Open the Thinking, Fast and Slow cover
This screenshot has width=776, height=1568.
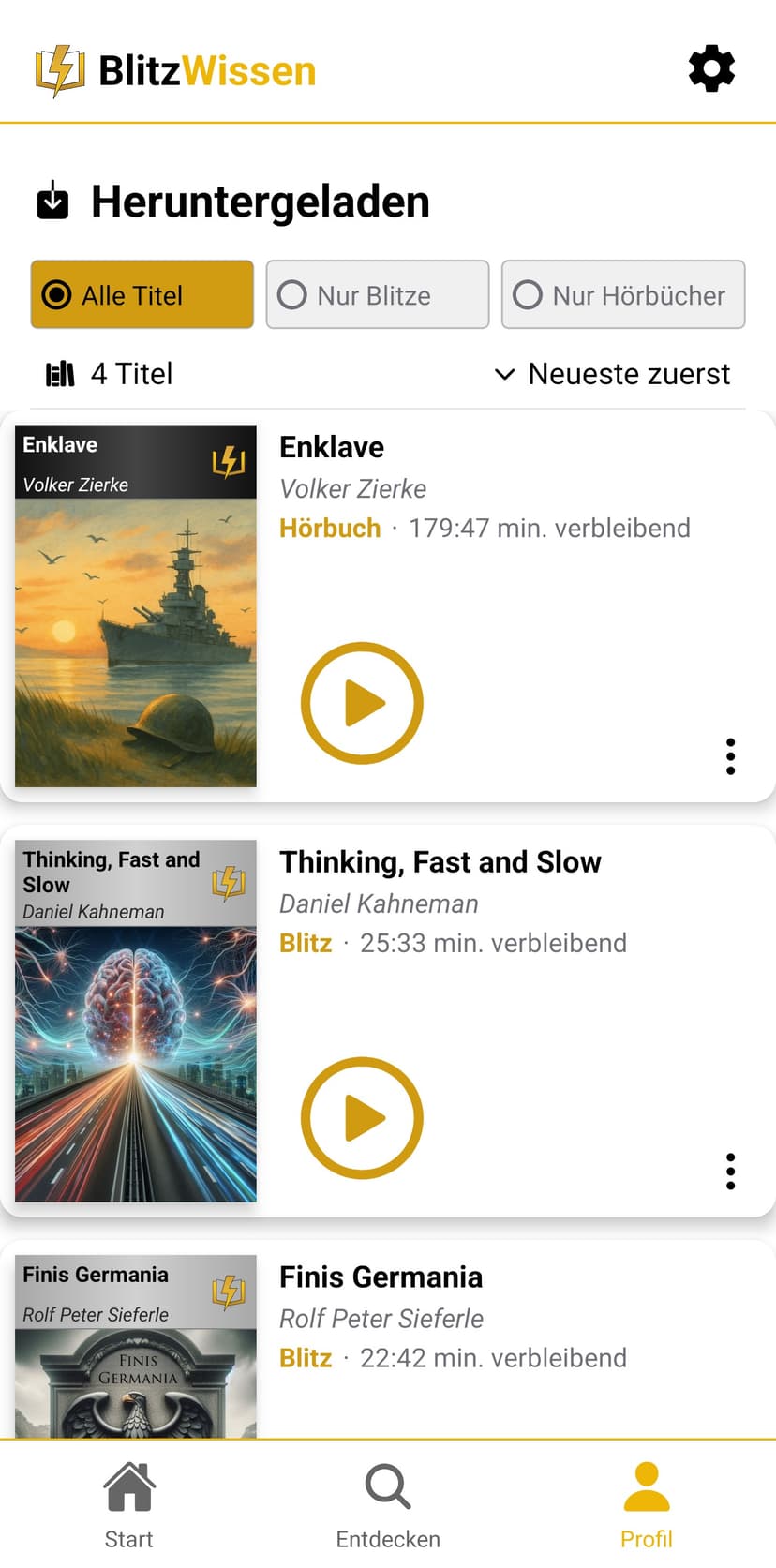tap(136, 1021)
